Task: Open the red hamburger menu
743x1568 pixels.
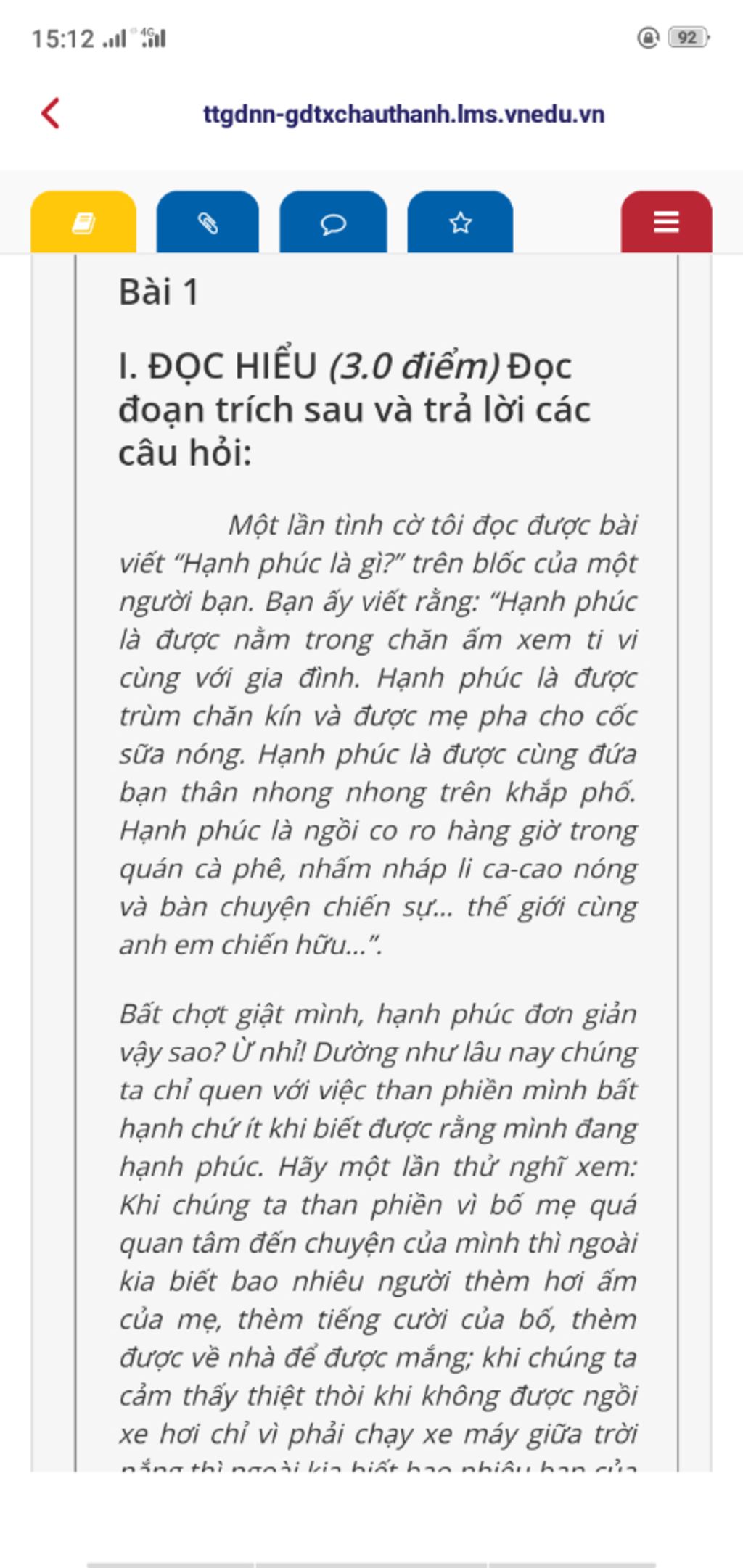Action: (x=666, y=222)
